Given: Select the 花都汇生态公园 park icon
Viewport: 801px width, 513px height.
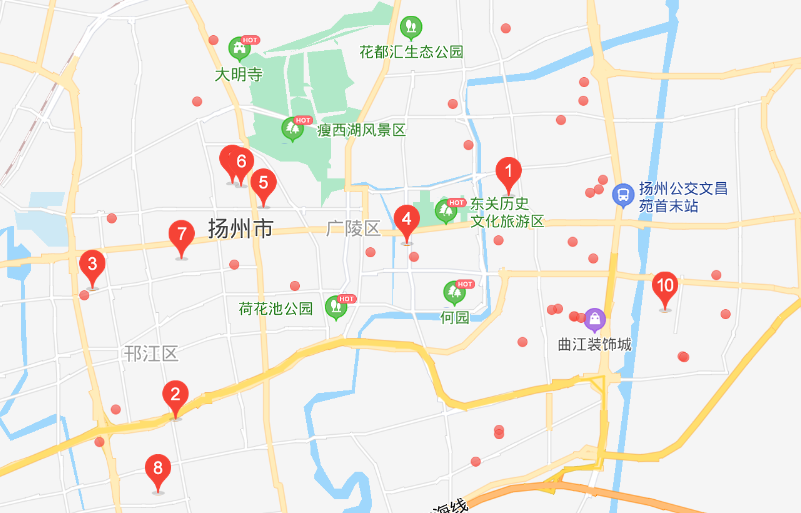Looking at the screenshot, I should pos(408,28).
